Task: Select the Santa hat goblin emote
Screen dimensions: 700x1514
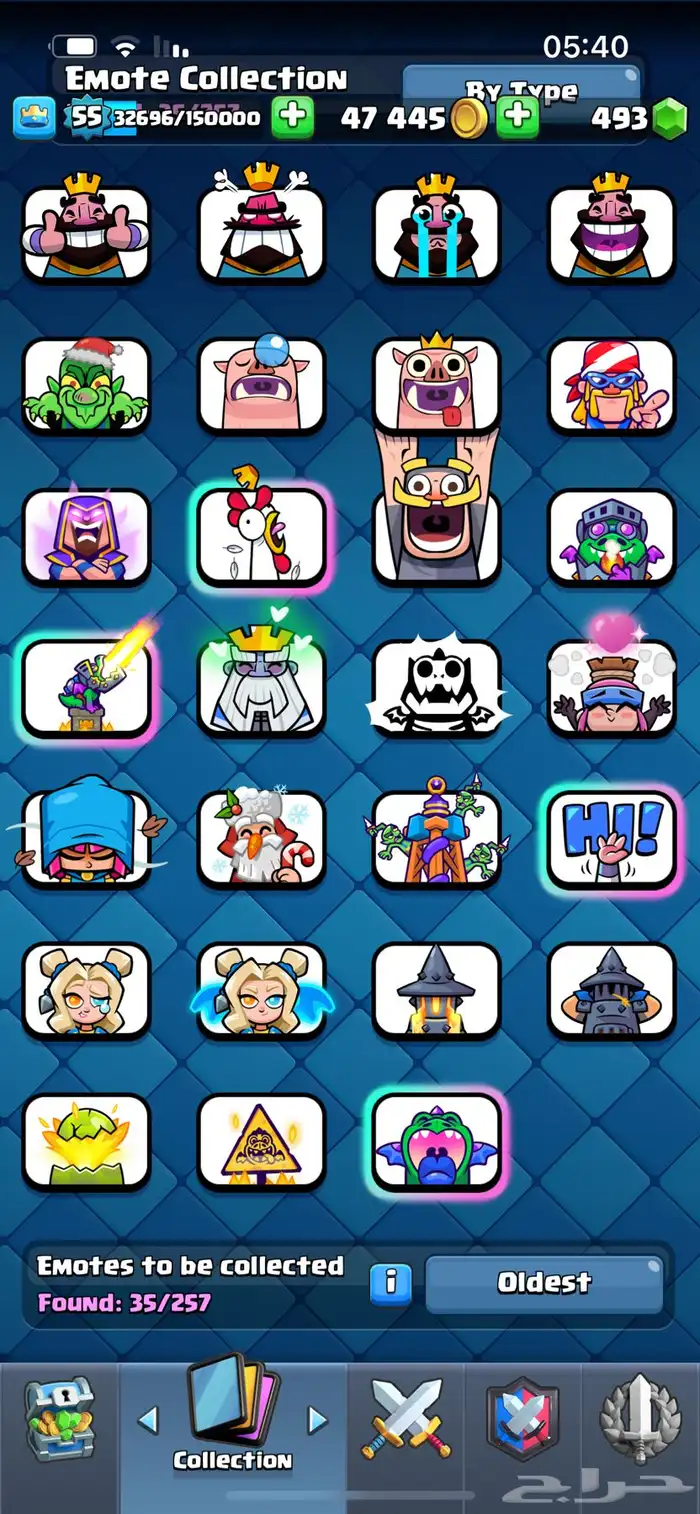Action: click(86, 385)
